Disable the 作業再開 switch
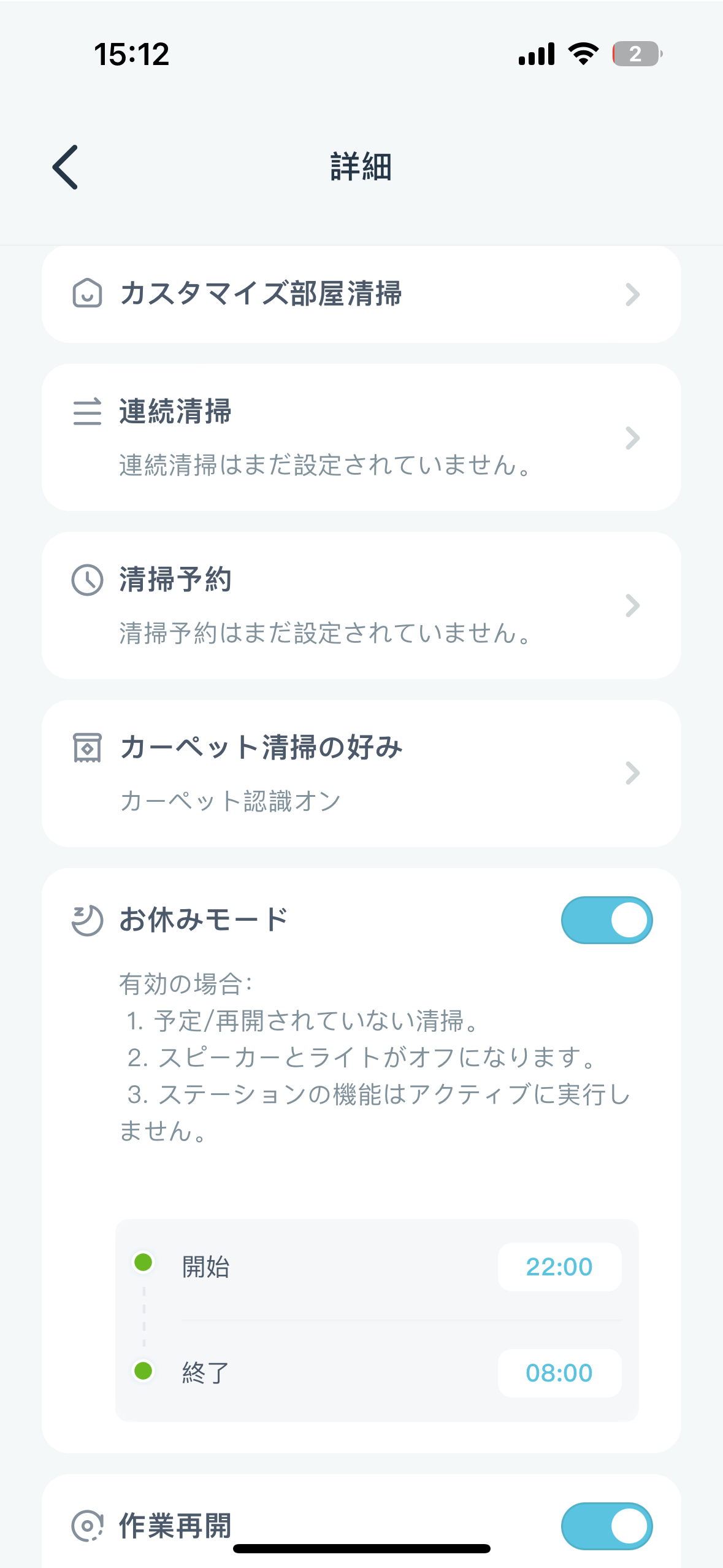This screenshot has height=1568, width=723. click(x=606, y=1526)
